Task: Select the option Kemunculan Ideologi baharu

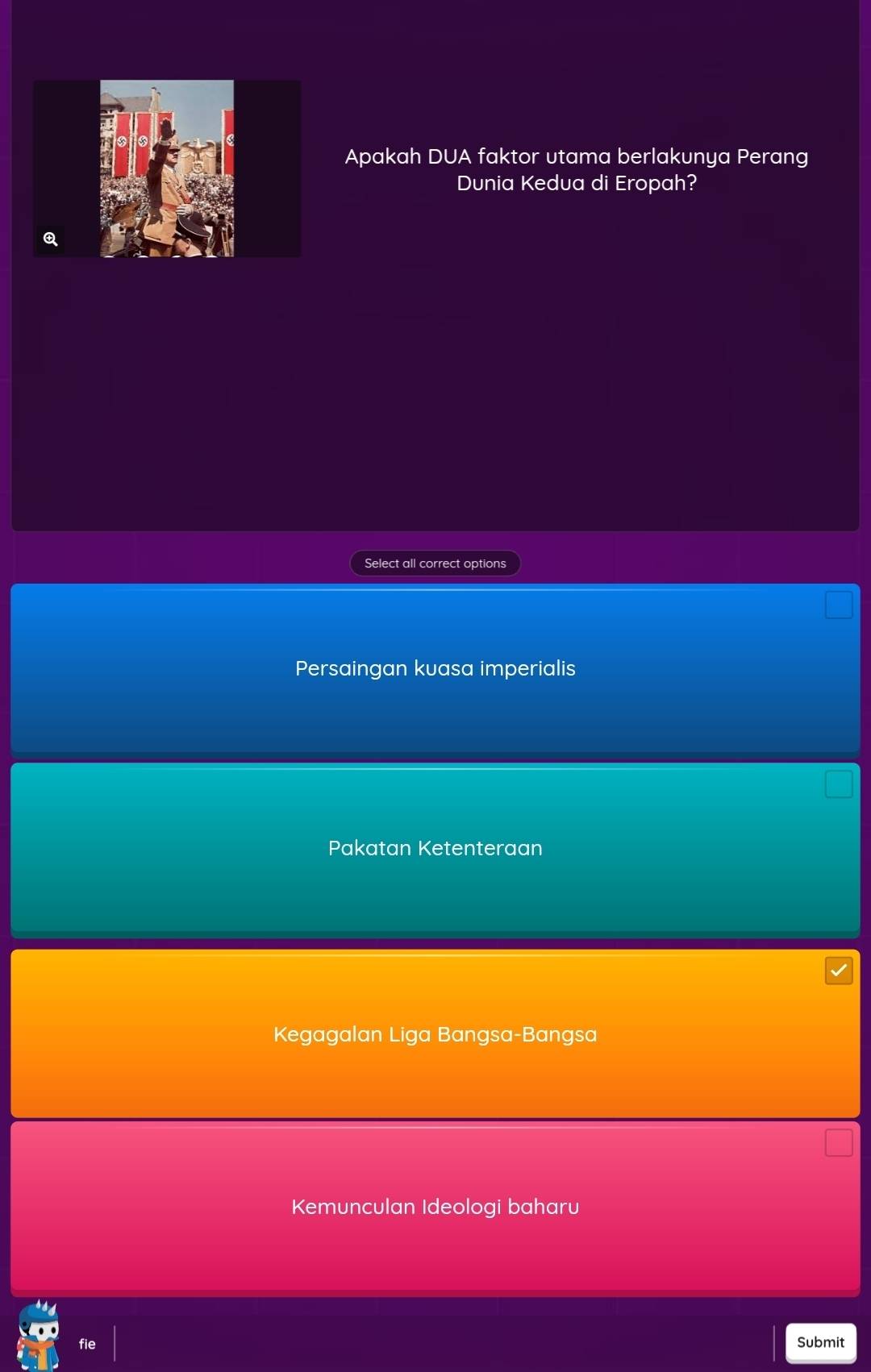Action: click(x=435, y=1207)
